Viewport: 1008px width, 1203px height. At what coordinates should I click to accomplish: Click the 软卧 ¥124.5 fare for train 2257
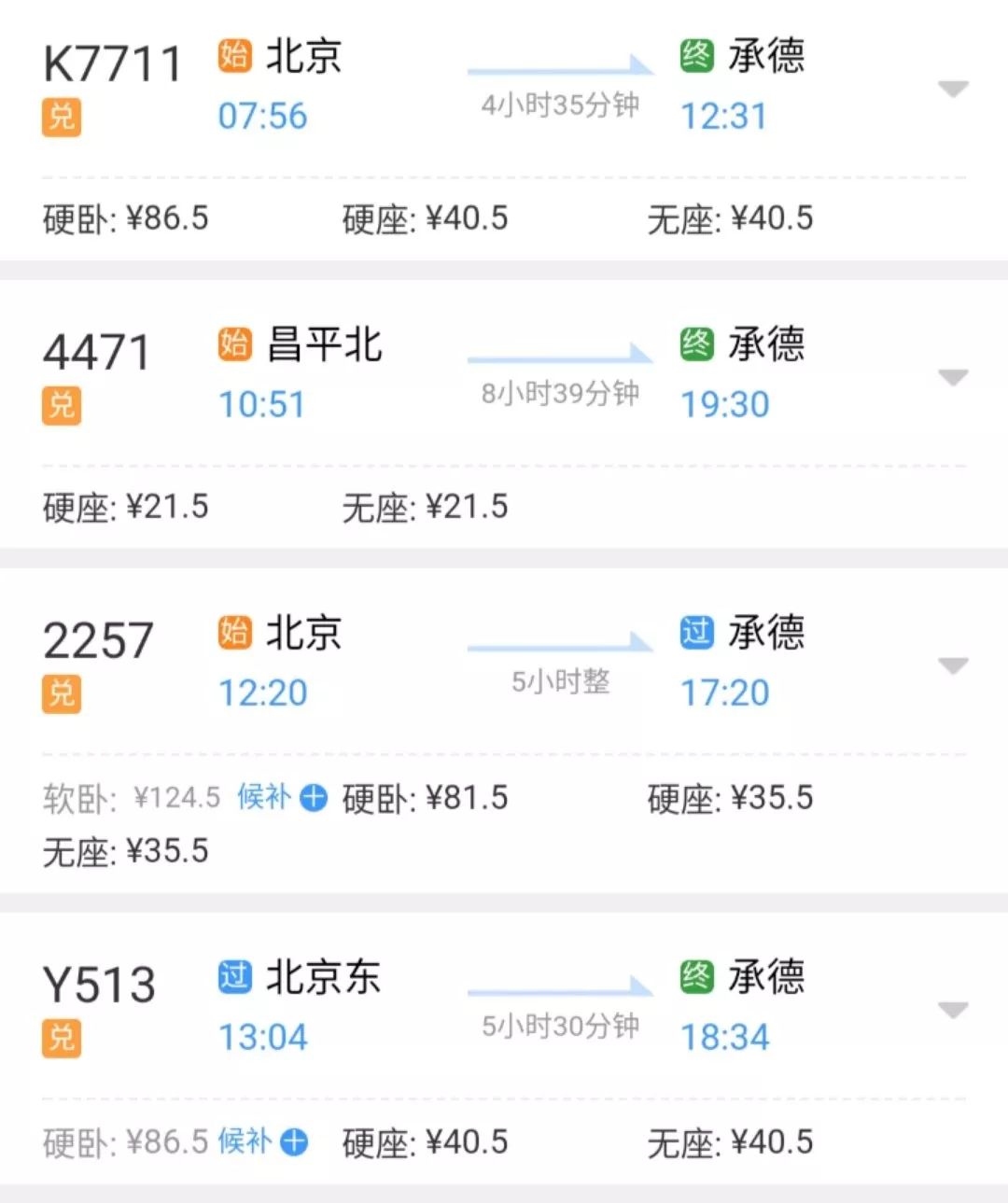131,799
